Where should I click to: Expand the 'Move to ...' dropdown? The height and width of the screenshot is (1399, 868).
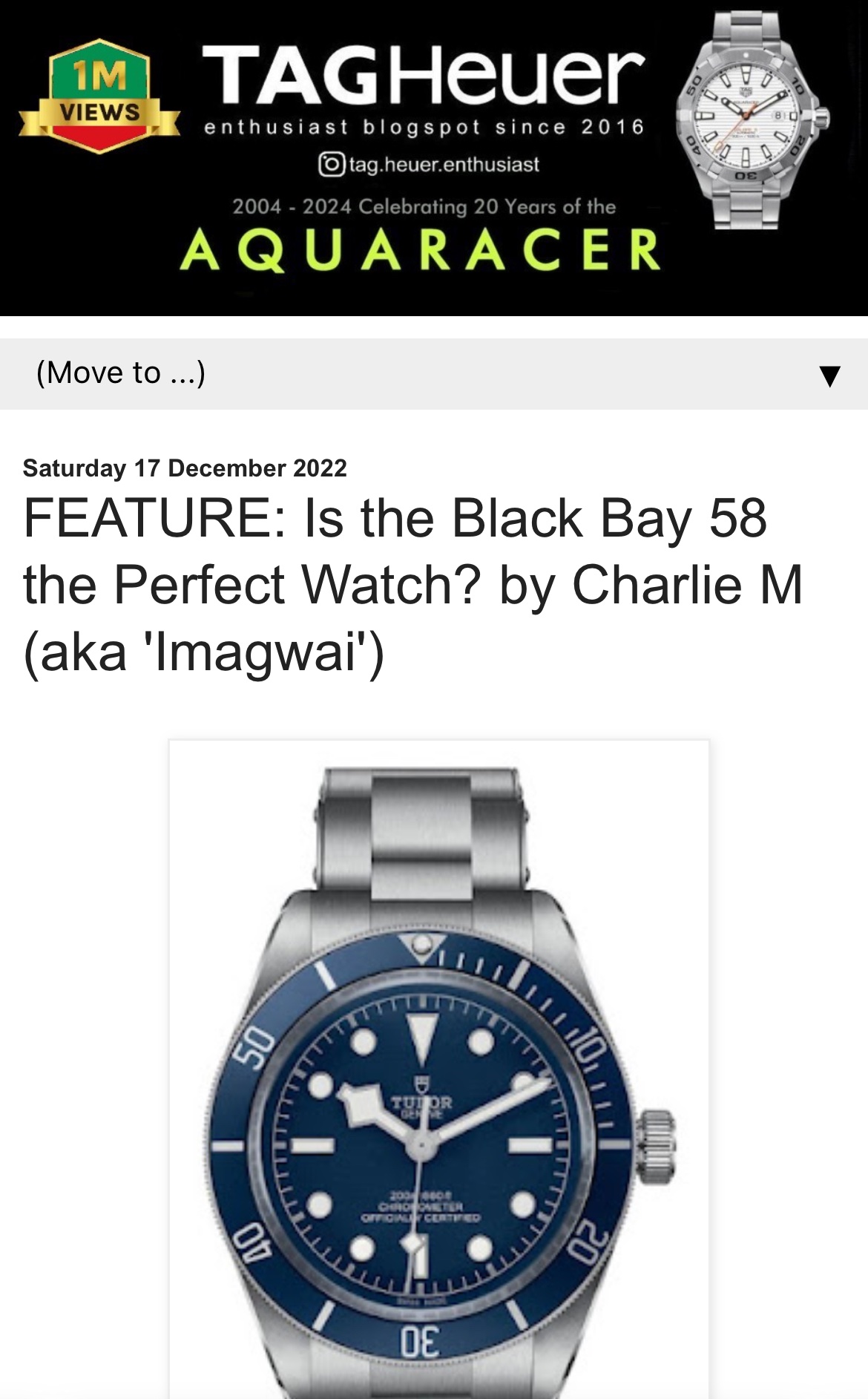434,374
